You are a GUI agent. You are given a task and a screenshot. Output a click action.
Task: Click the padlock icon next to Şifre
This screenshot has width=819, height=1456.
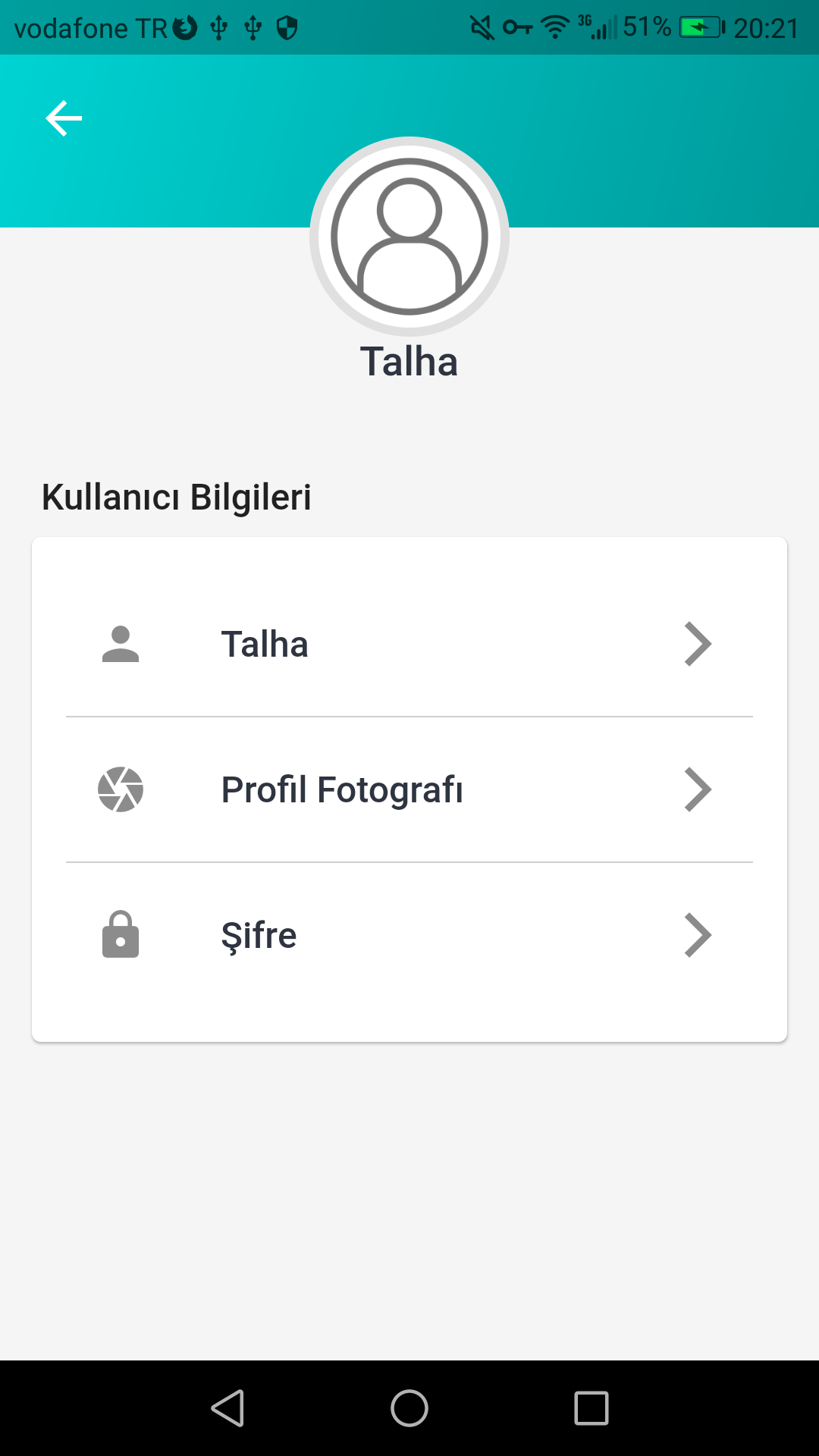coord(121,934)
